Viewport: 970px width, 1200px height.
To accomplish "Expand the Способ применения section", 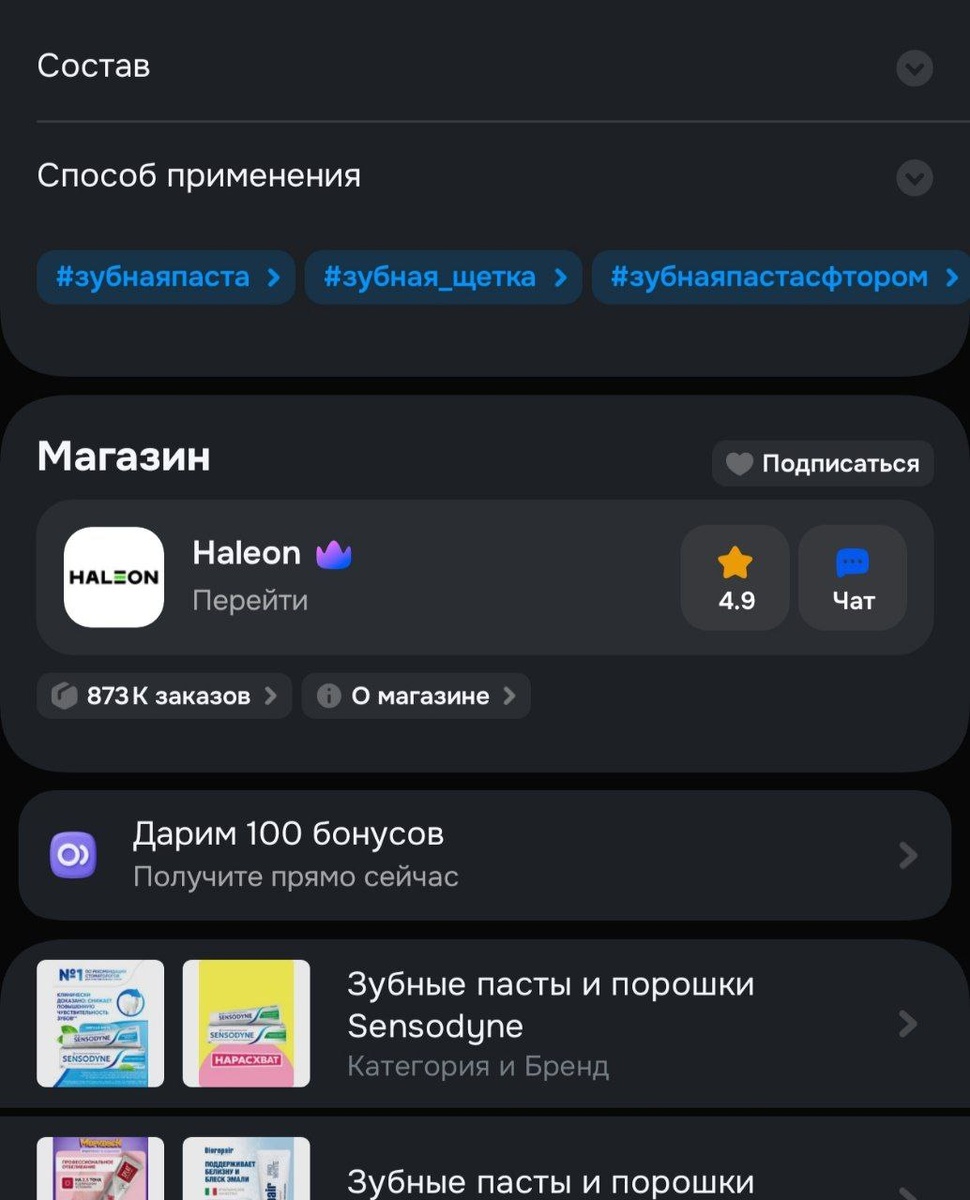I will point(913,178).
